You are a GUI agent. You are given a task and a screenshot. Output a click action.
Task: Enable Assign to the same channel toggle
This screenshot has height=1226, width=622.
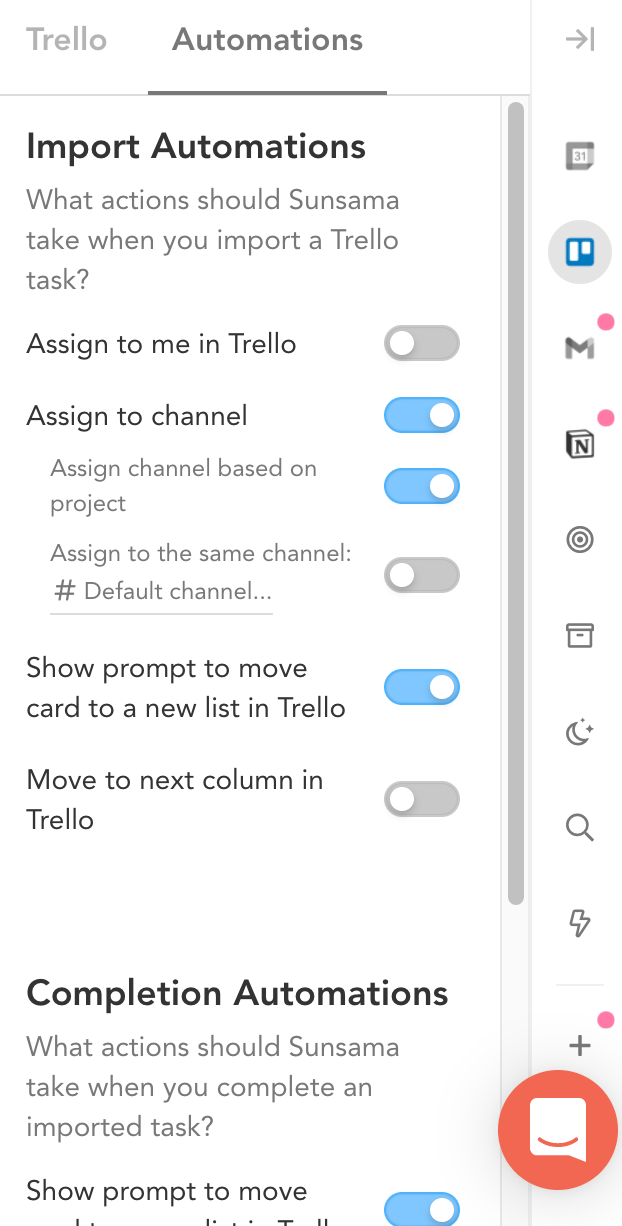click(422, 575)
